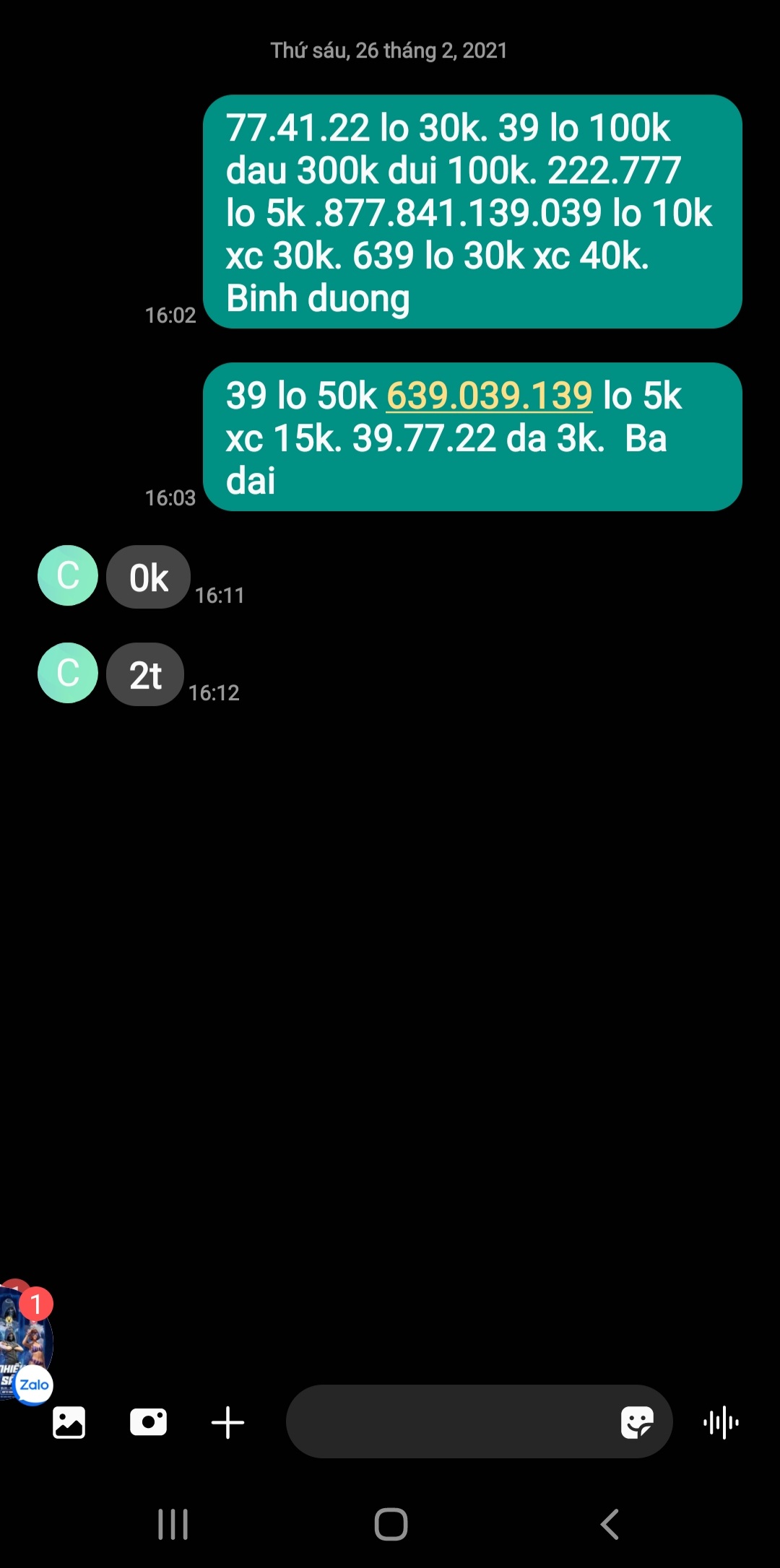Start a voice message recording

[721, 1423]
